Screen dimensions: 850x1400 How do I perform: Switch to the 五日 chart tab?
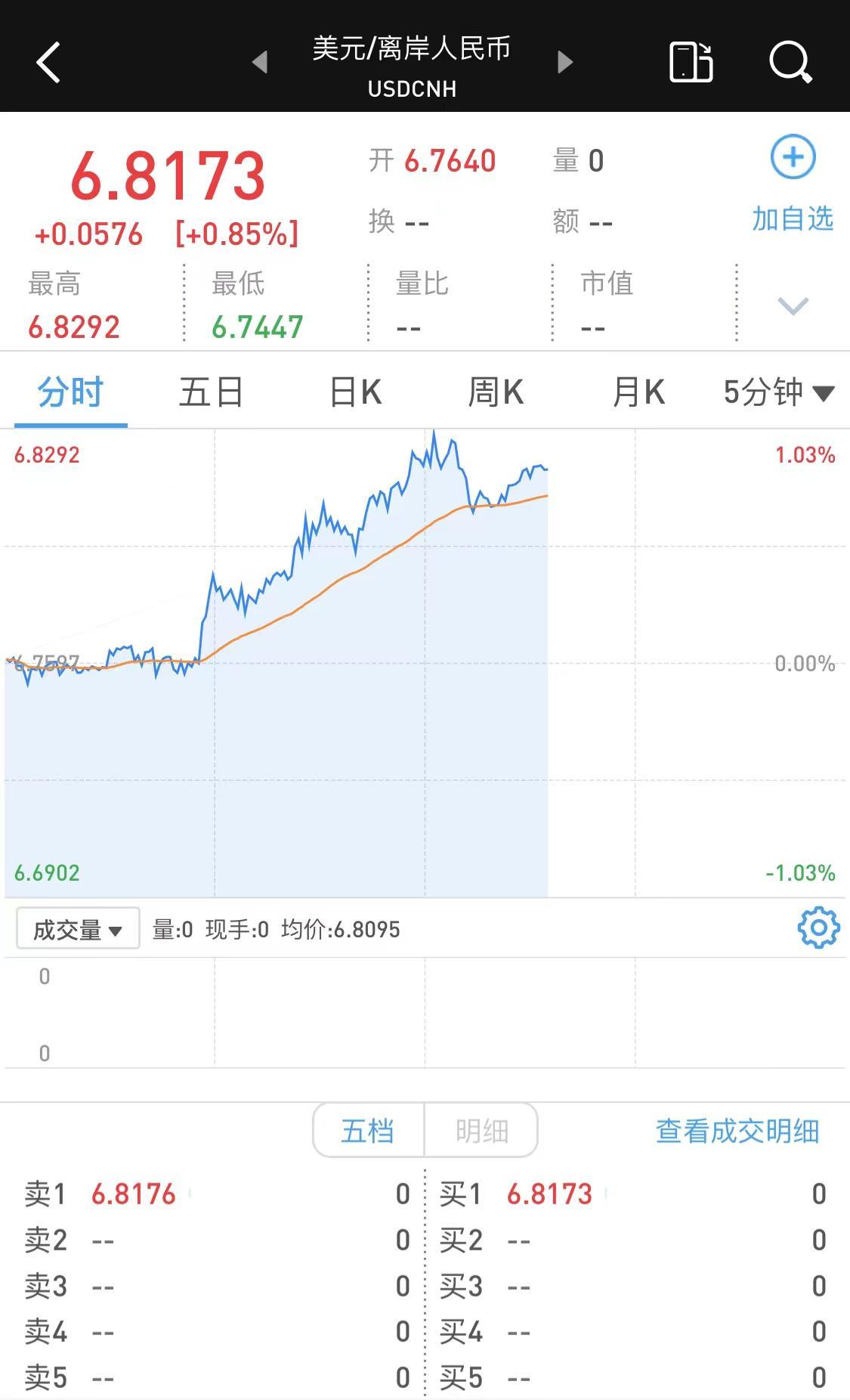[212, 392]
